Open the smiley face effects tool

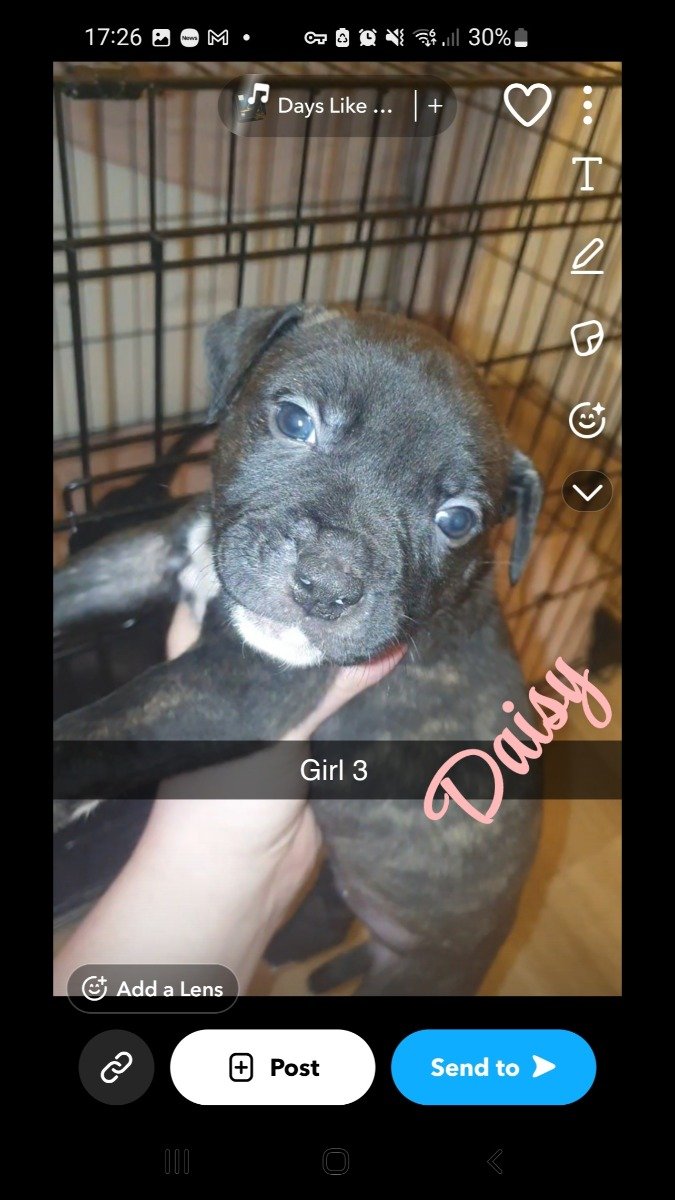coord(587,420)
